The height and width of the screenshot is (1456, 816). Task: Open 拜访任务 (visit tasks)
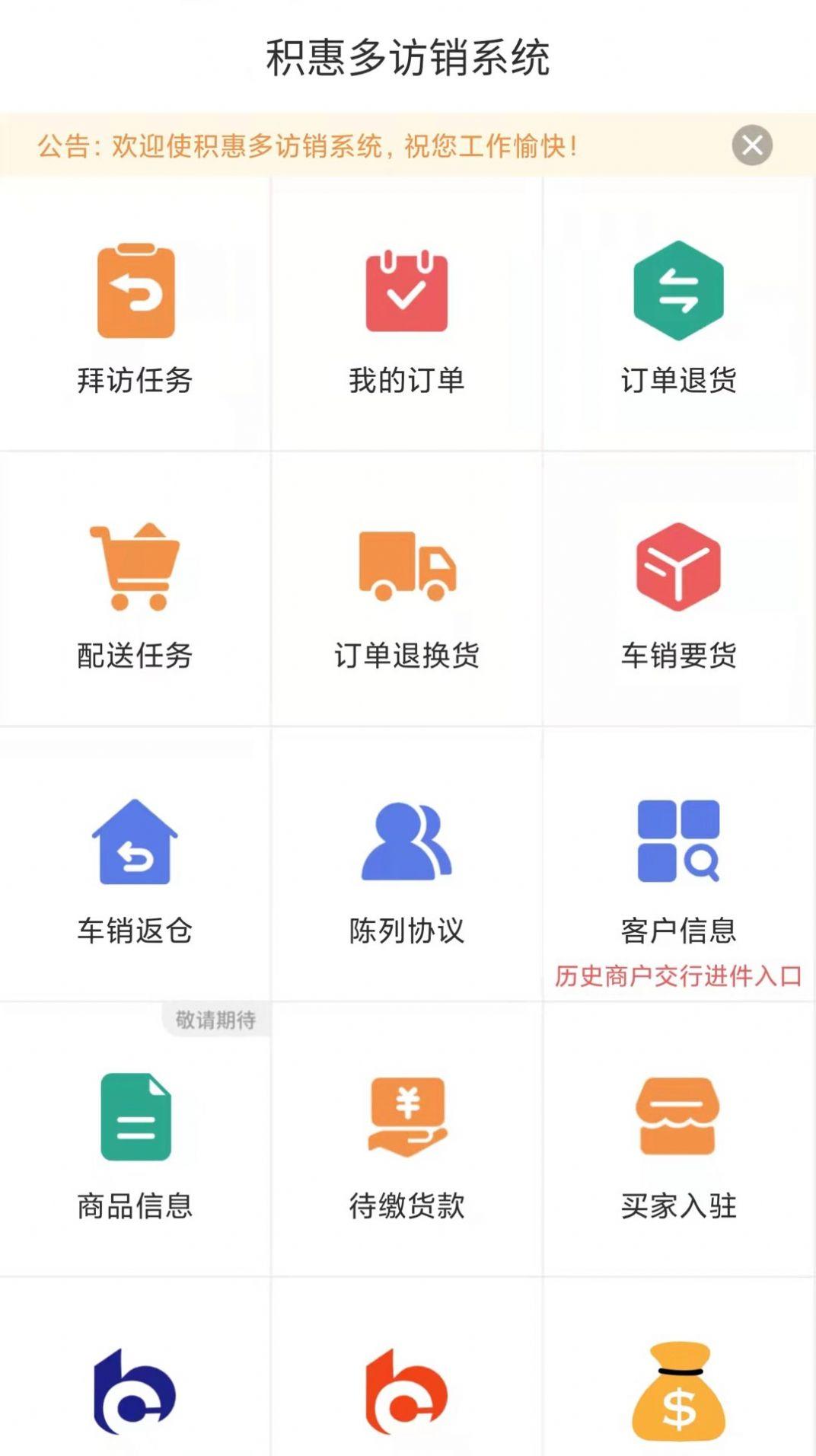point(135,314)
